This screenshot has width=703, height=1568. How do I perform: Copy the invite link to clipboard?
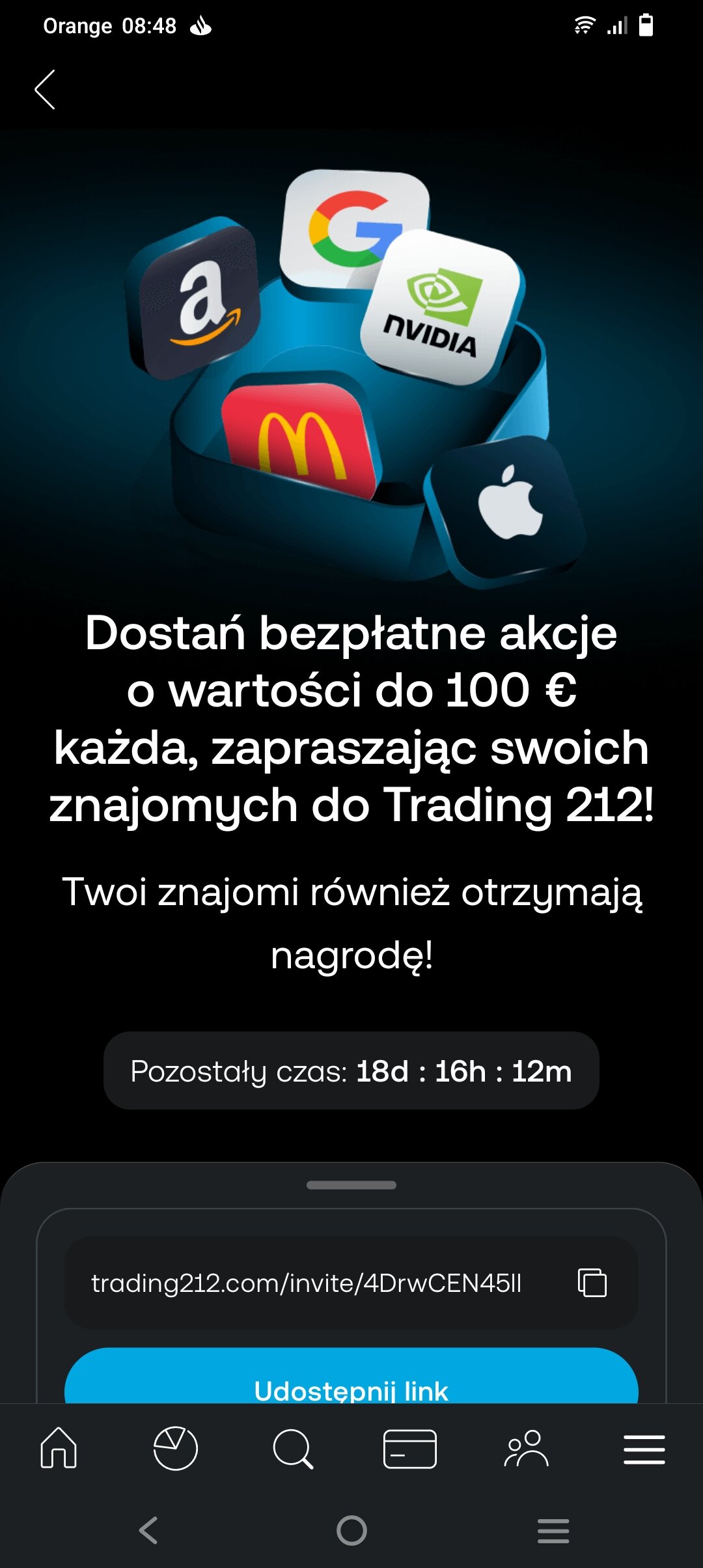tap(592, 1283)
